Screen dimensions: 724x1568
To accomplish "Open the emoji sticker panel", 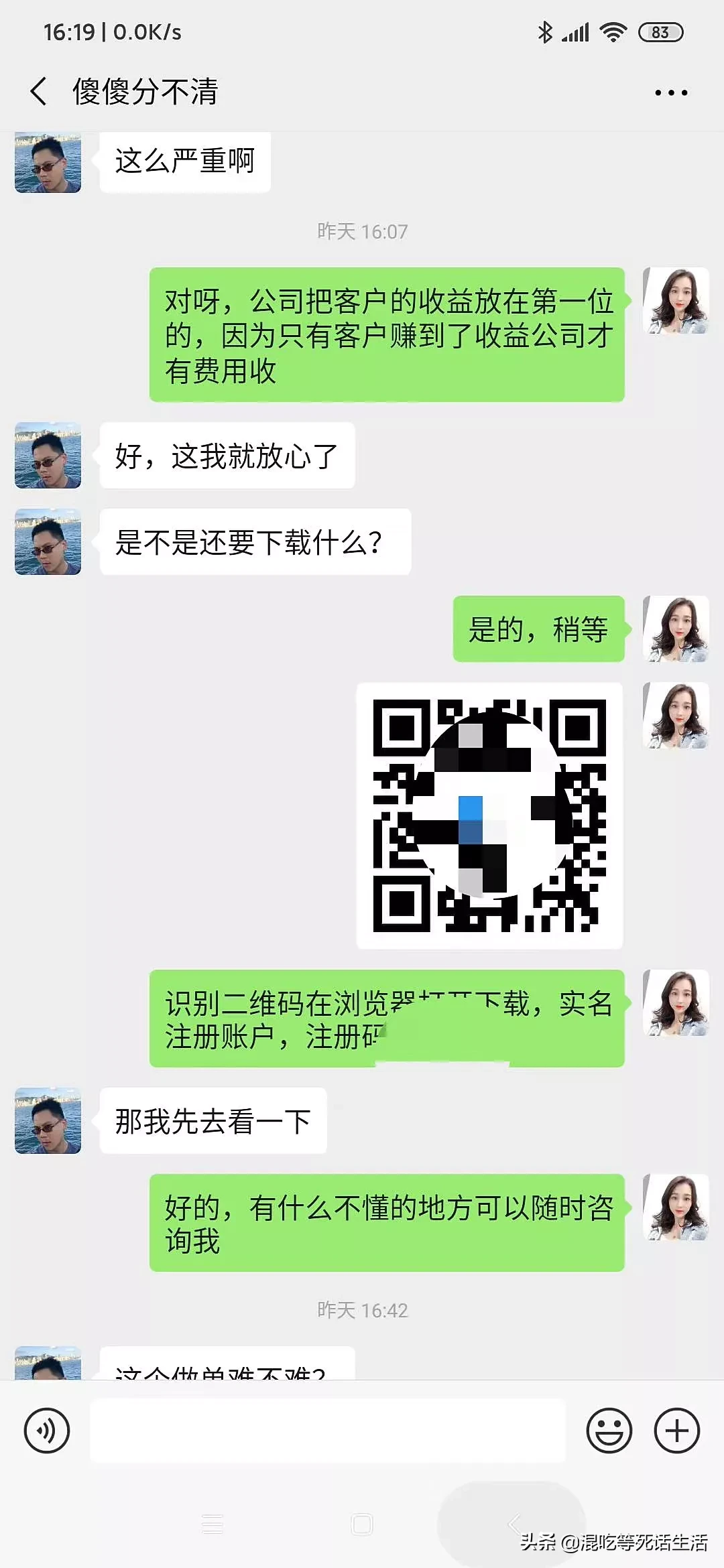I will coord(609,1431).
